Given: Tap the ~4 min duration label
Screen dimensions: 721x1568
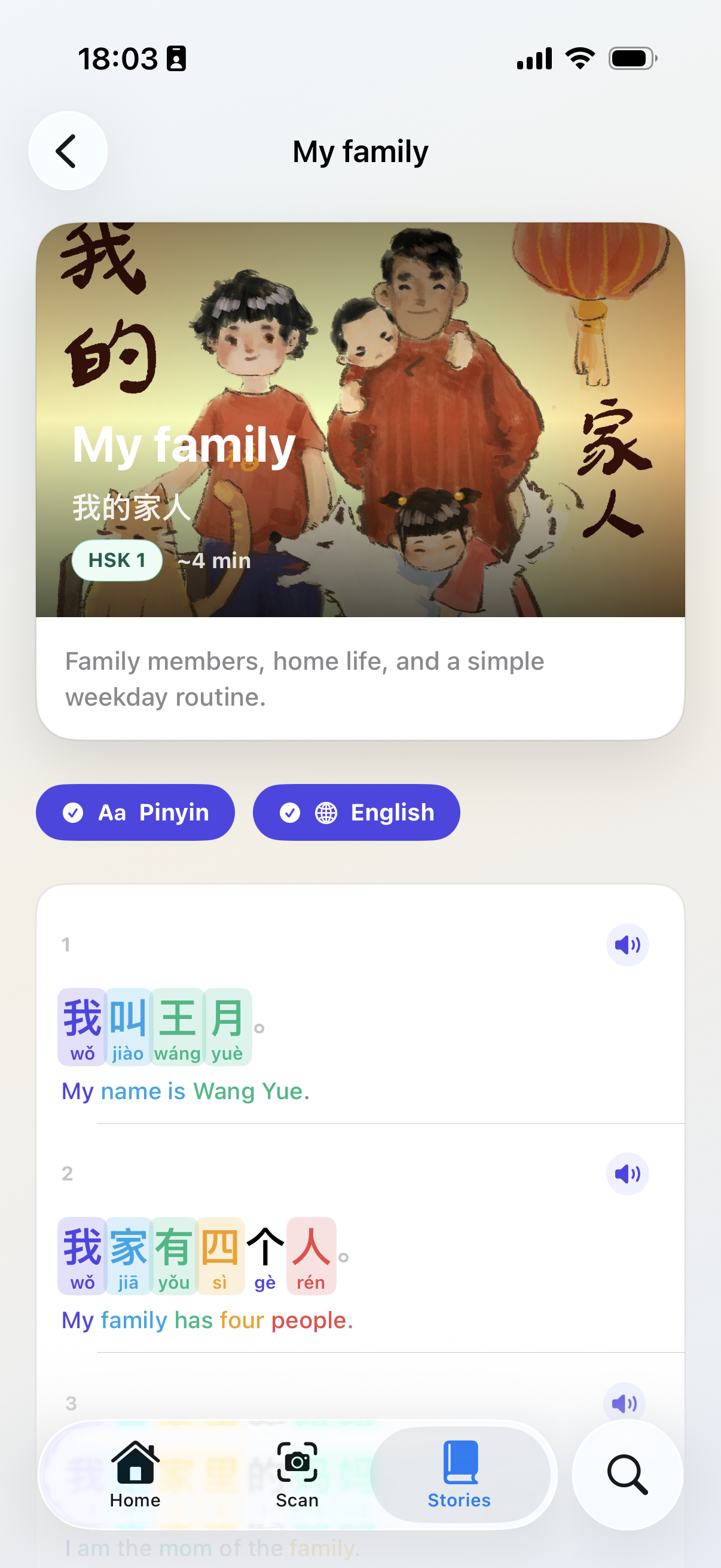Looking at the screenshot, I should click(x=213, y=560).
